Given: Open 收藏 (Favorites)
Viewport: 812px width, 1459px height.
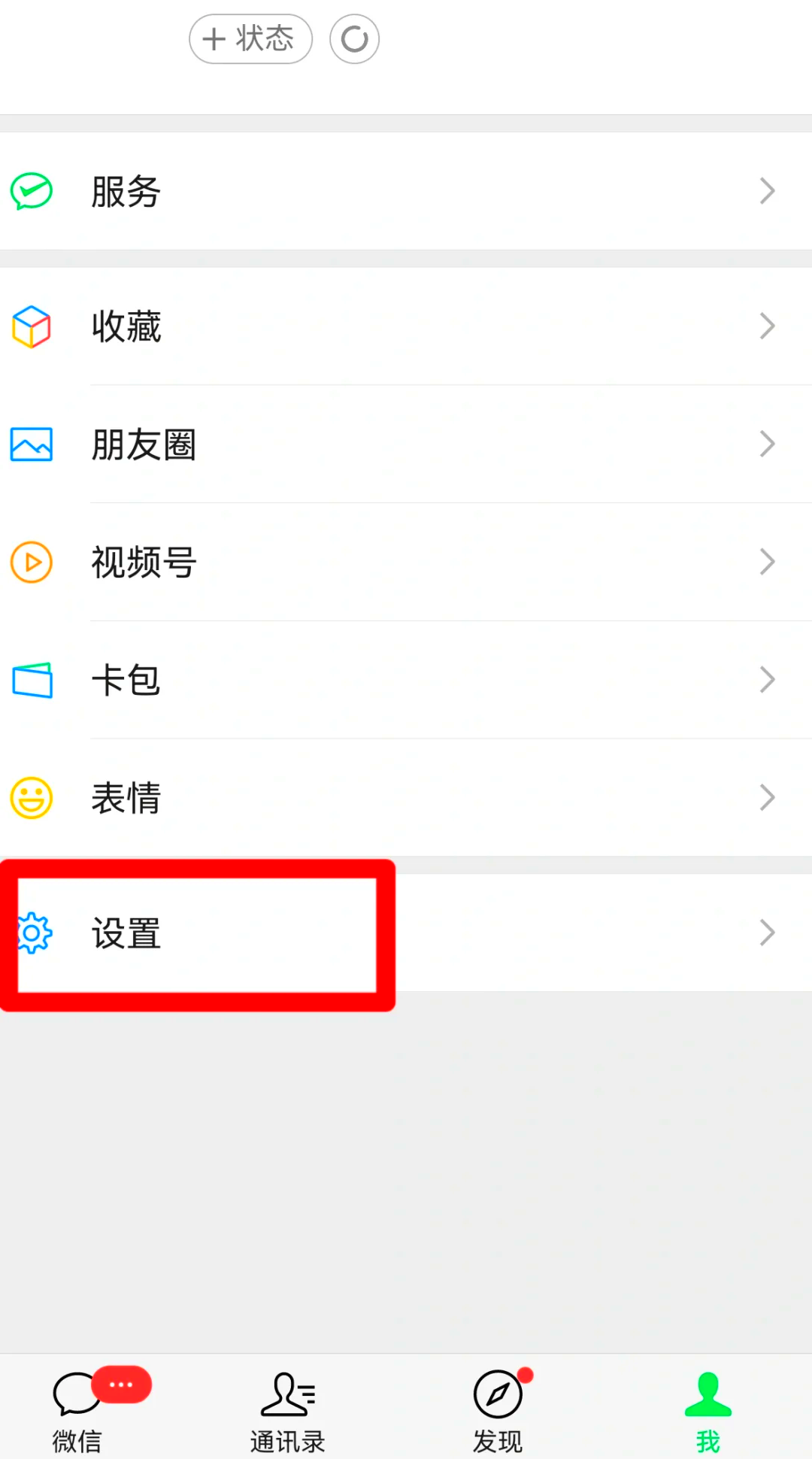Looking at the screenshot, I should click(x=406, y=326).
